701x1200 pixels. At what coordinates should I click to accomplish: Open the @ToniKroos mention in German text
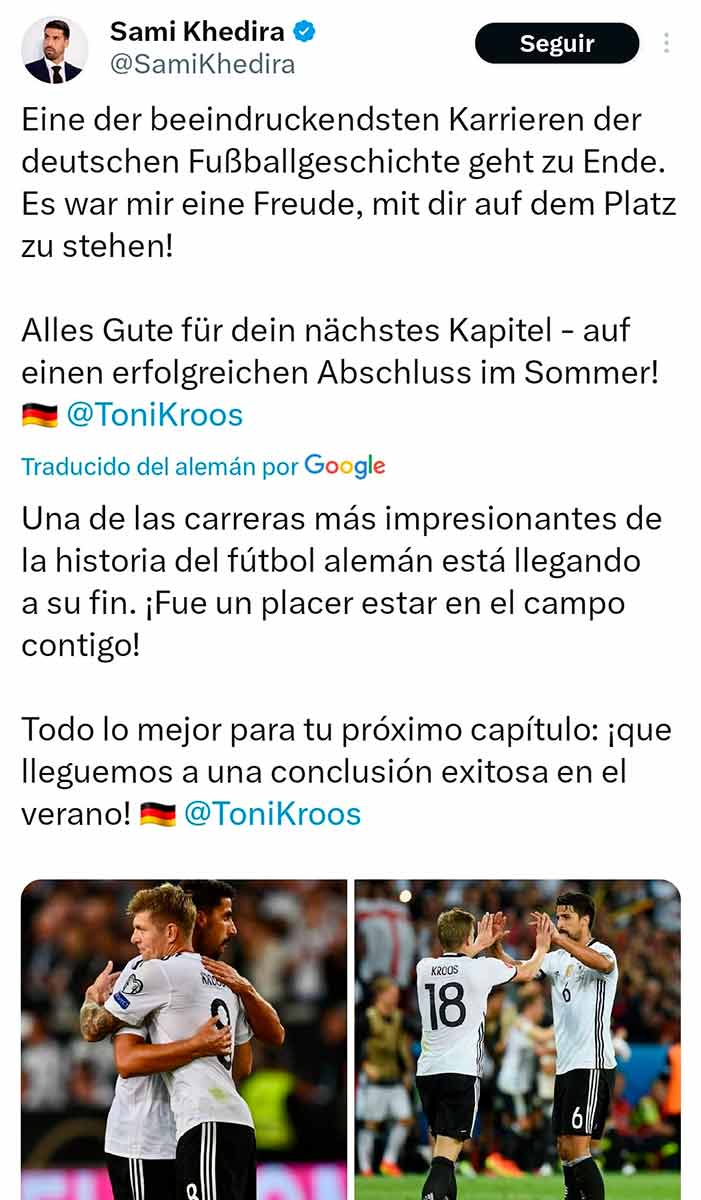pyautogui.click(x=154, y=414)
